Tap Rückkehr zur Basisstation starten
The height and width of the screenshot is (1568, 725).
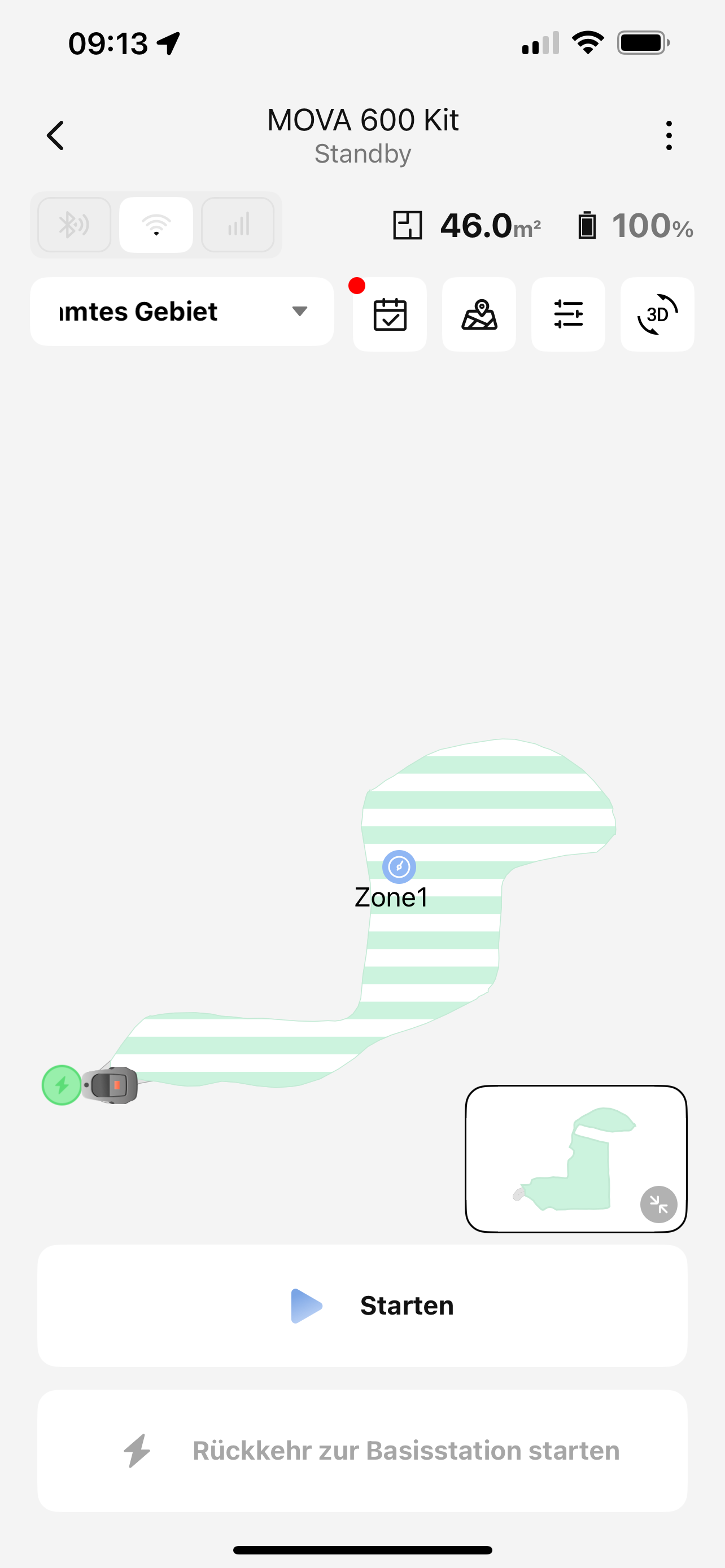362,1451
